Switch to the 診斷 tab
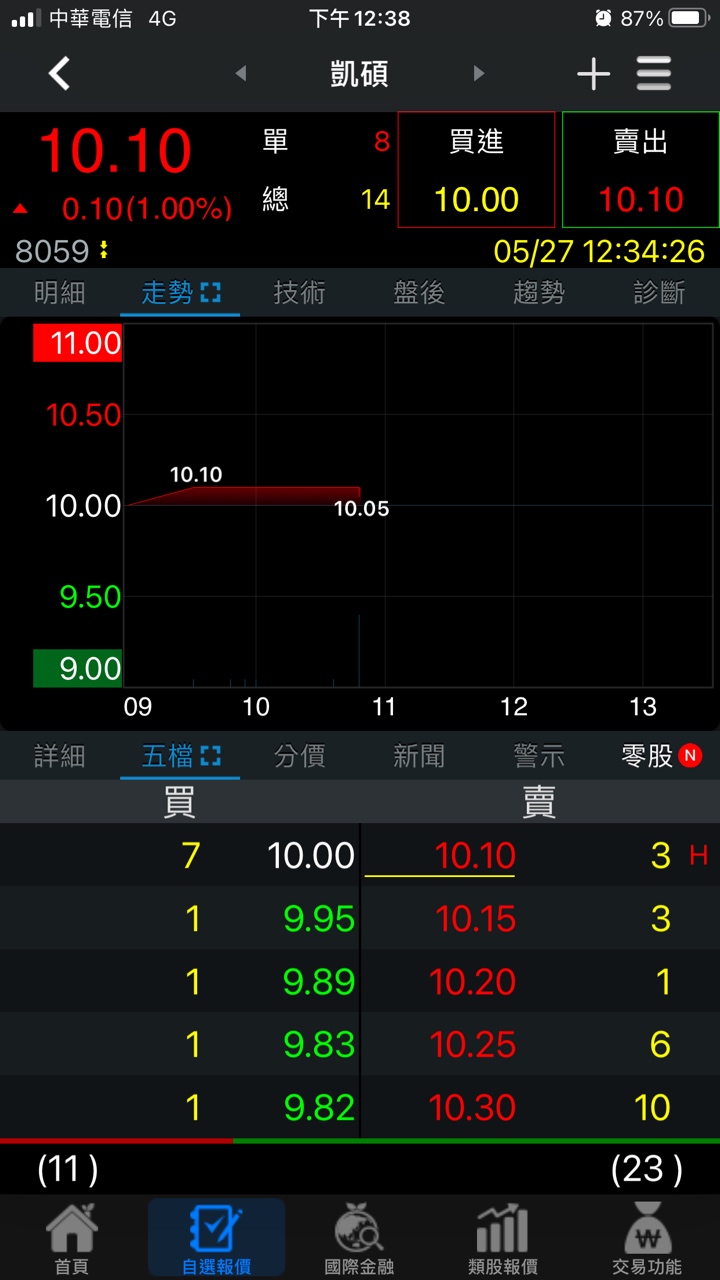Image resolution: width=720 pixels, height=1280 pixels. point(659,293)
